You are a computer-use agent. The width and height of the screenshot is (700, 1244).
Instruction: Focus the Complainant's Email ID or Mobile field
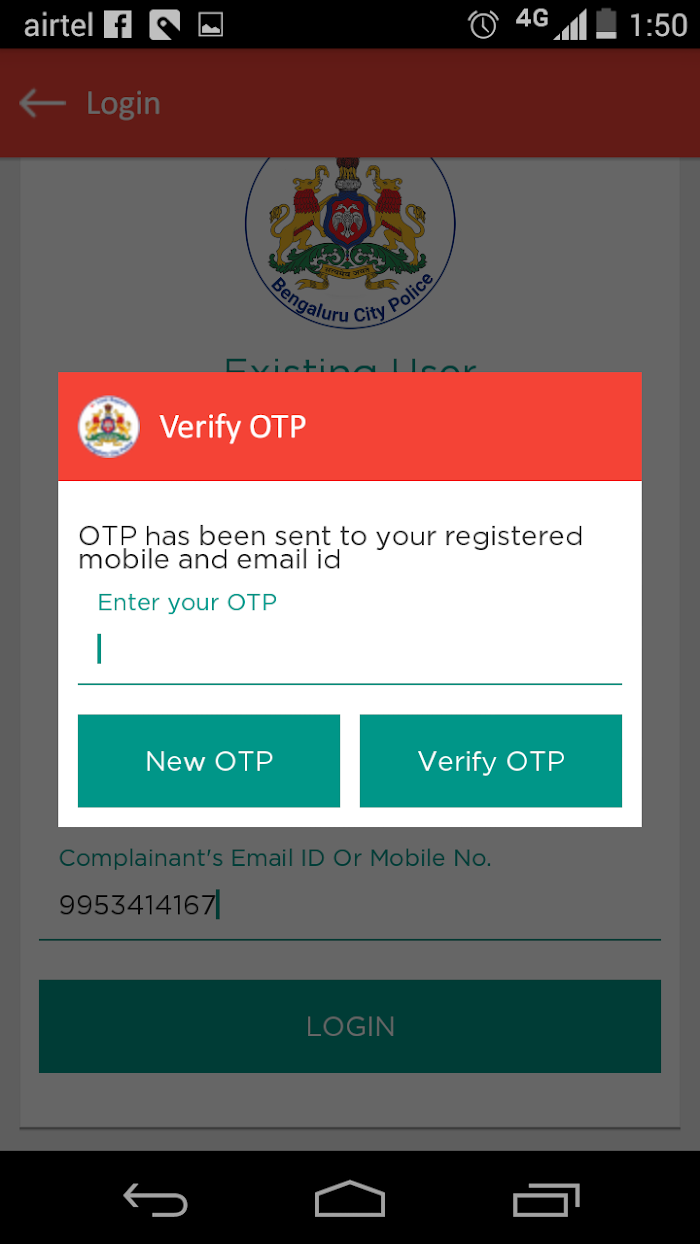[350, 906]
